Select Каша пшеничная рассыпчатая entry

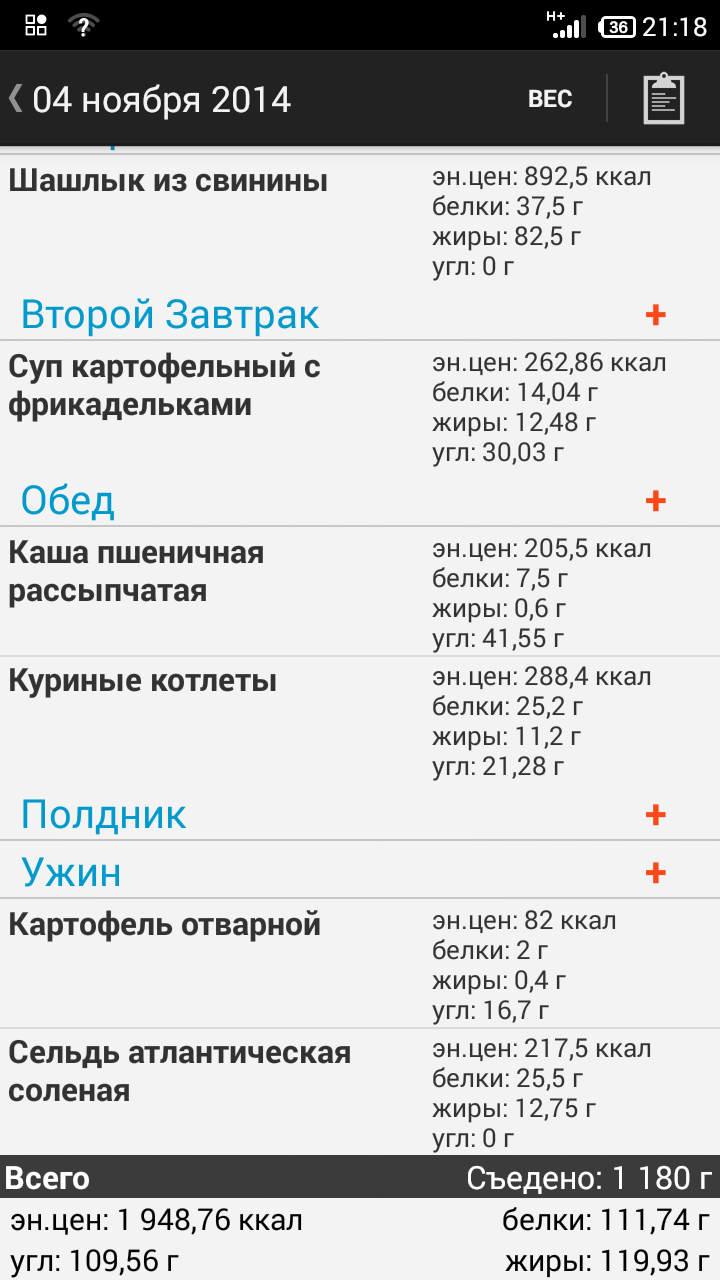(x=360, y=592)
